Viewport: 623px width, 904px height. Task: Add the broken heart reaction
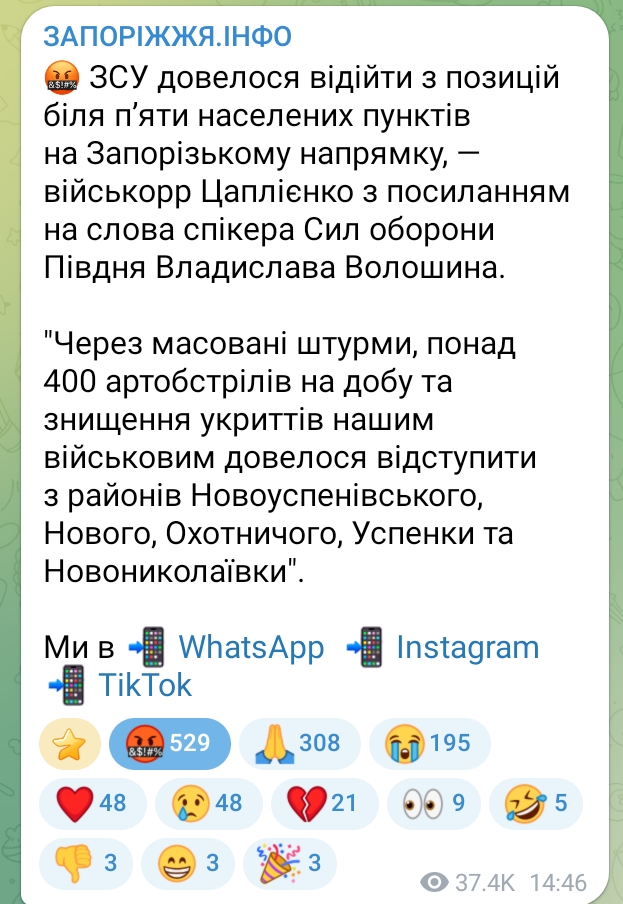pos(321,802)
